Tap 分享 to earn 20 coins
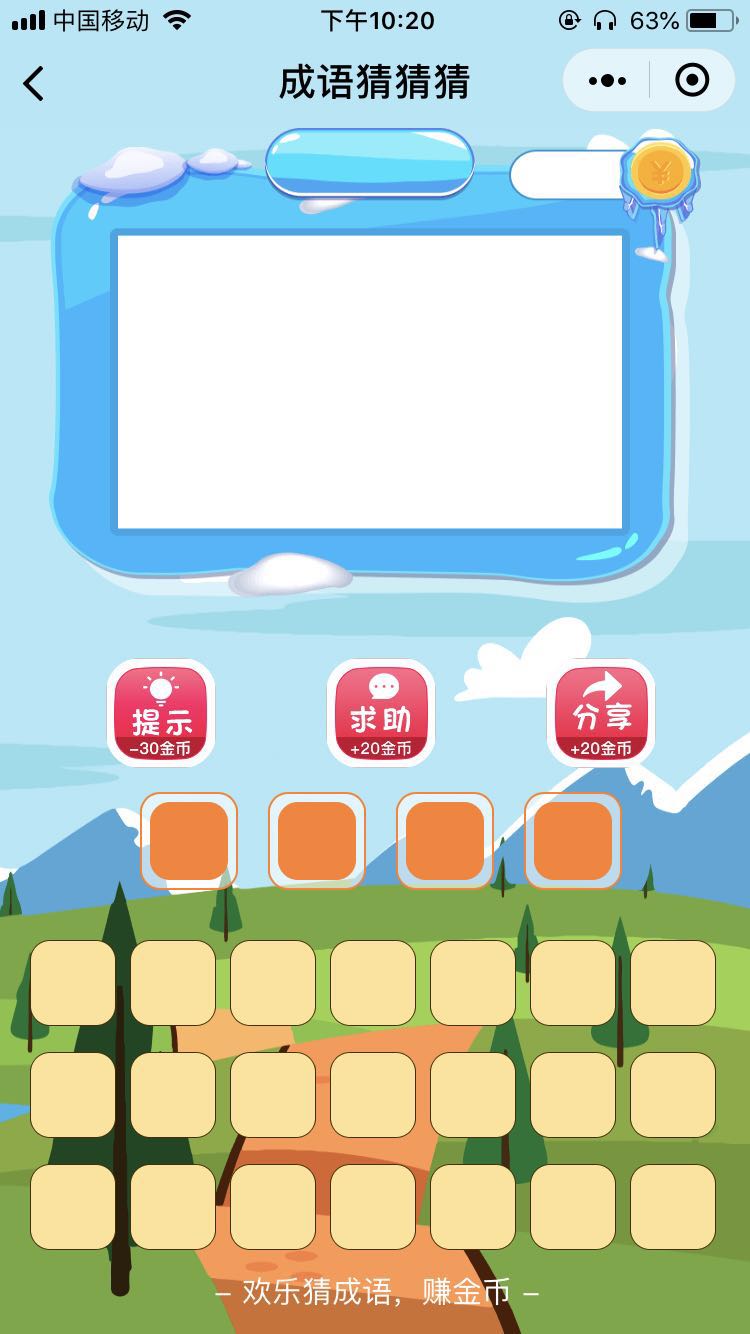 pyautogui.click(x=601, y=713)
